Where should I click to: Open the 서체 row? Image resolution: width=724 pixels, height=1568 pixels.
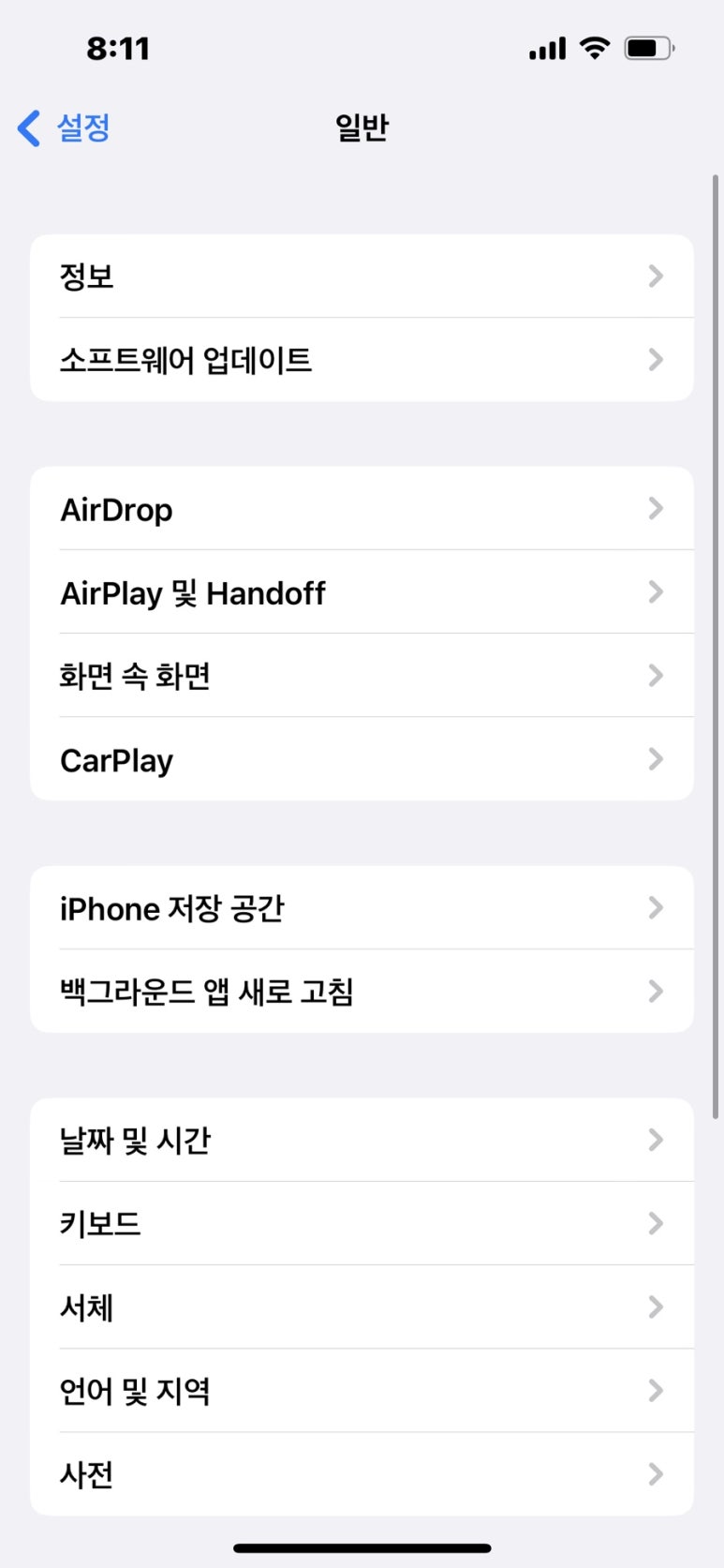point(362,1307)
